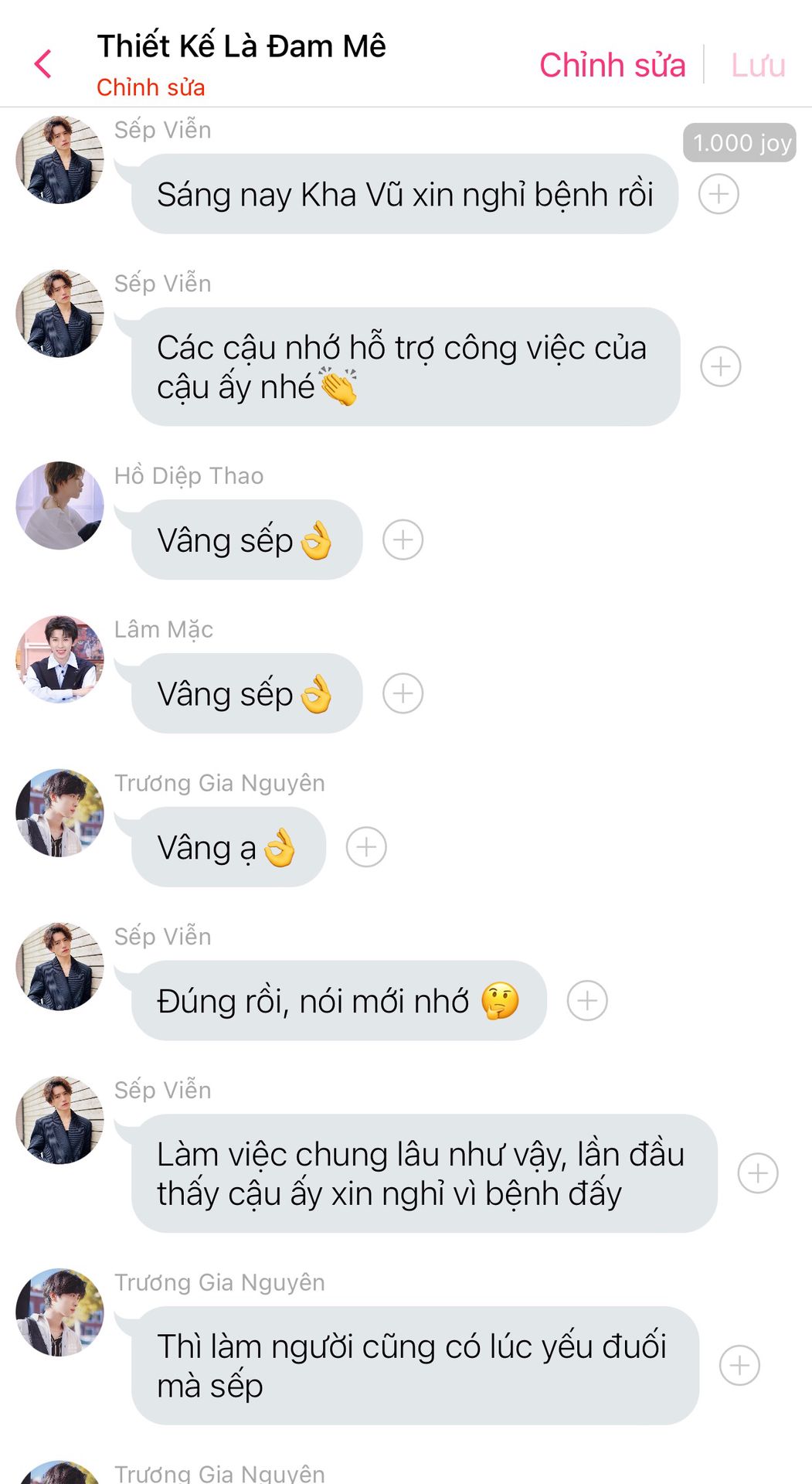812x1484 pixels.
Task: Open Hồ Diệp Thao's avatar
Action: tap(59, 505)
